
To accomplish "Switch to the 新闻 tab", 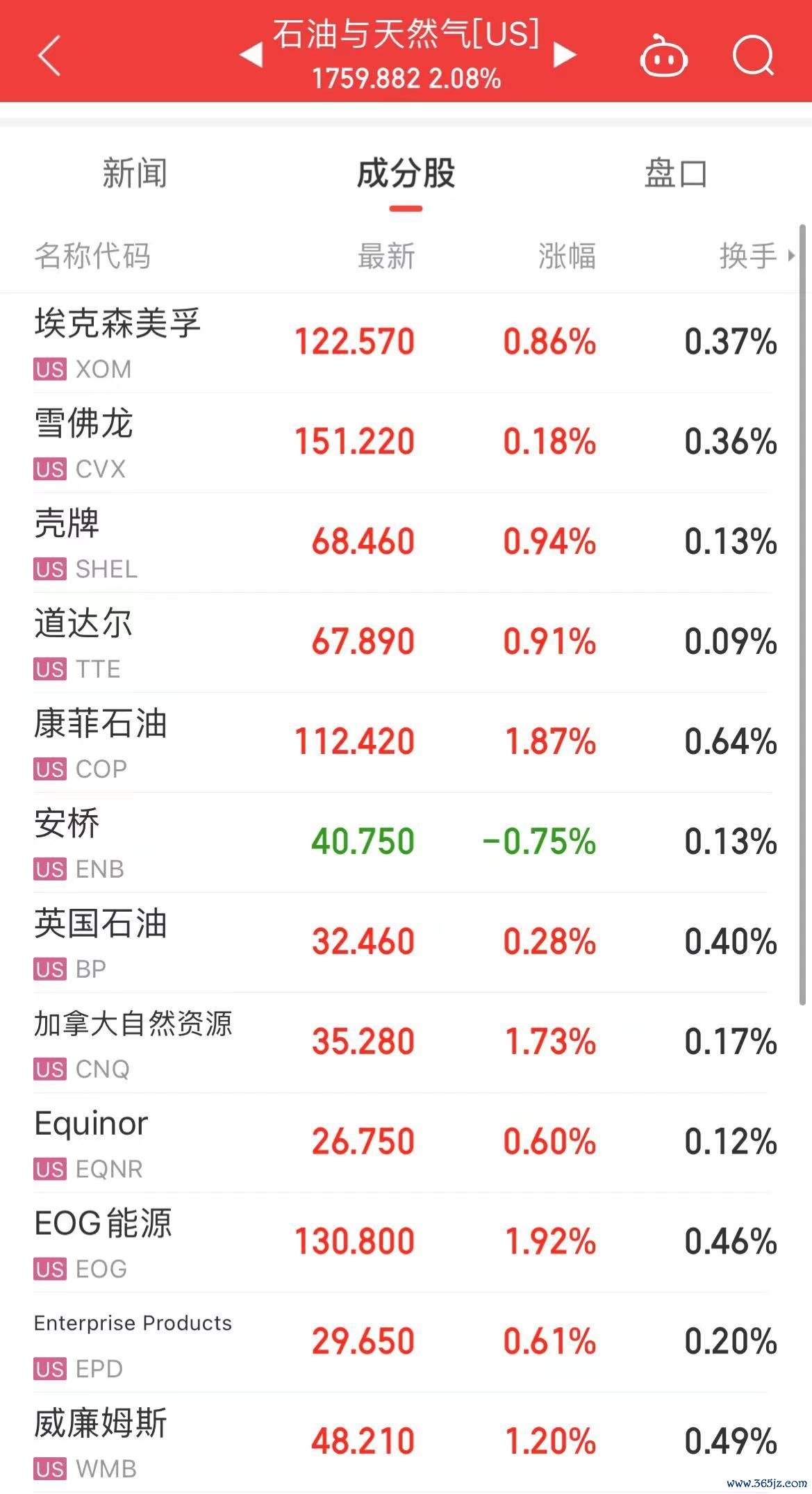I will click(x=135, y=173).
